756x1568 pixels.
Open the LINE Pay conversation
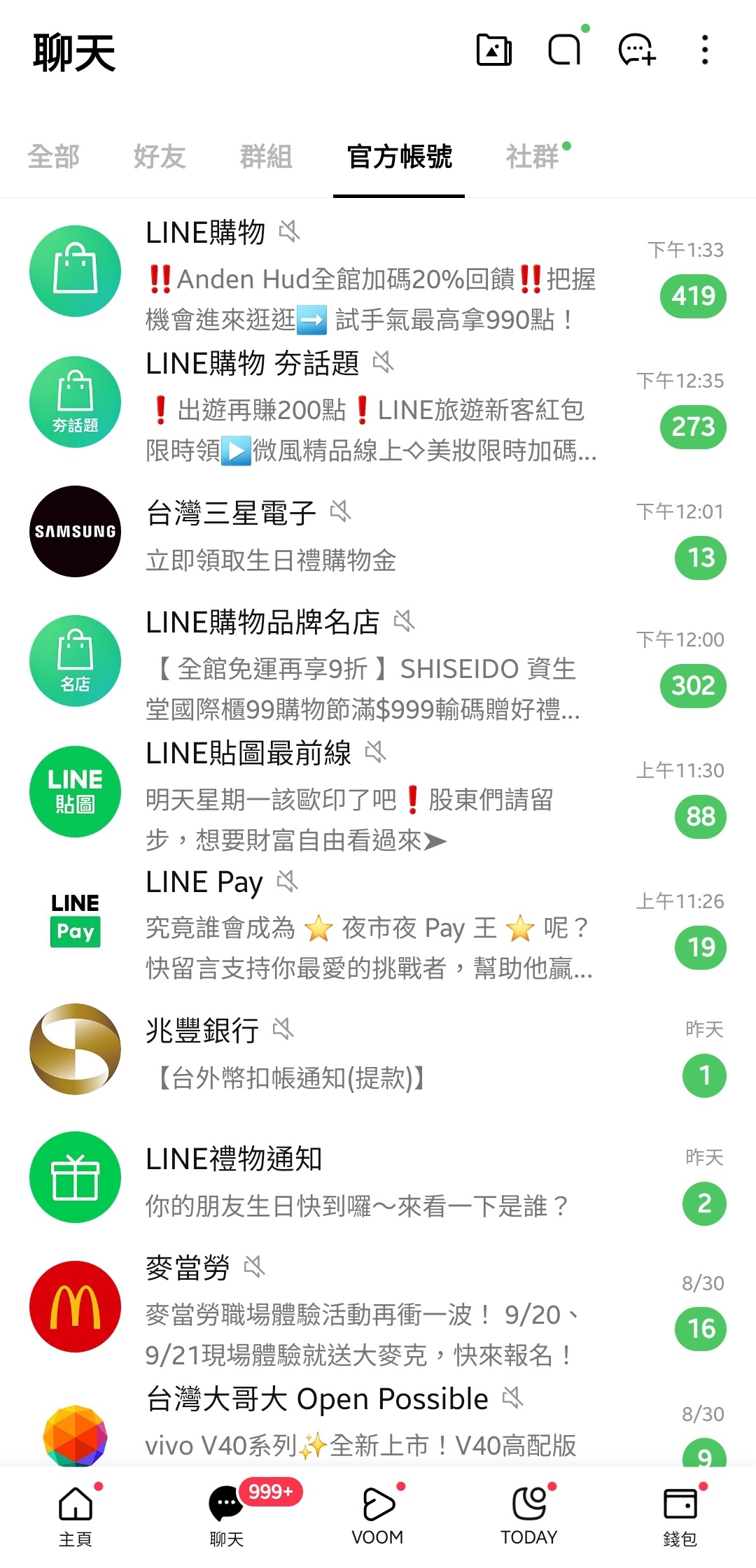[x=378, y=923]
